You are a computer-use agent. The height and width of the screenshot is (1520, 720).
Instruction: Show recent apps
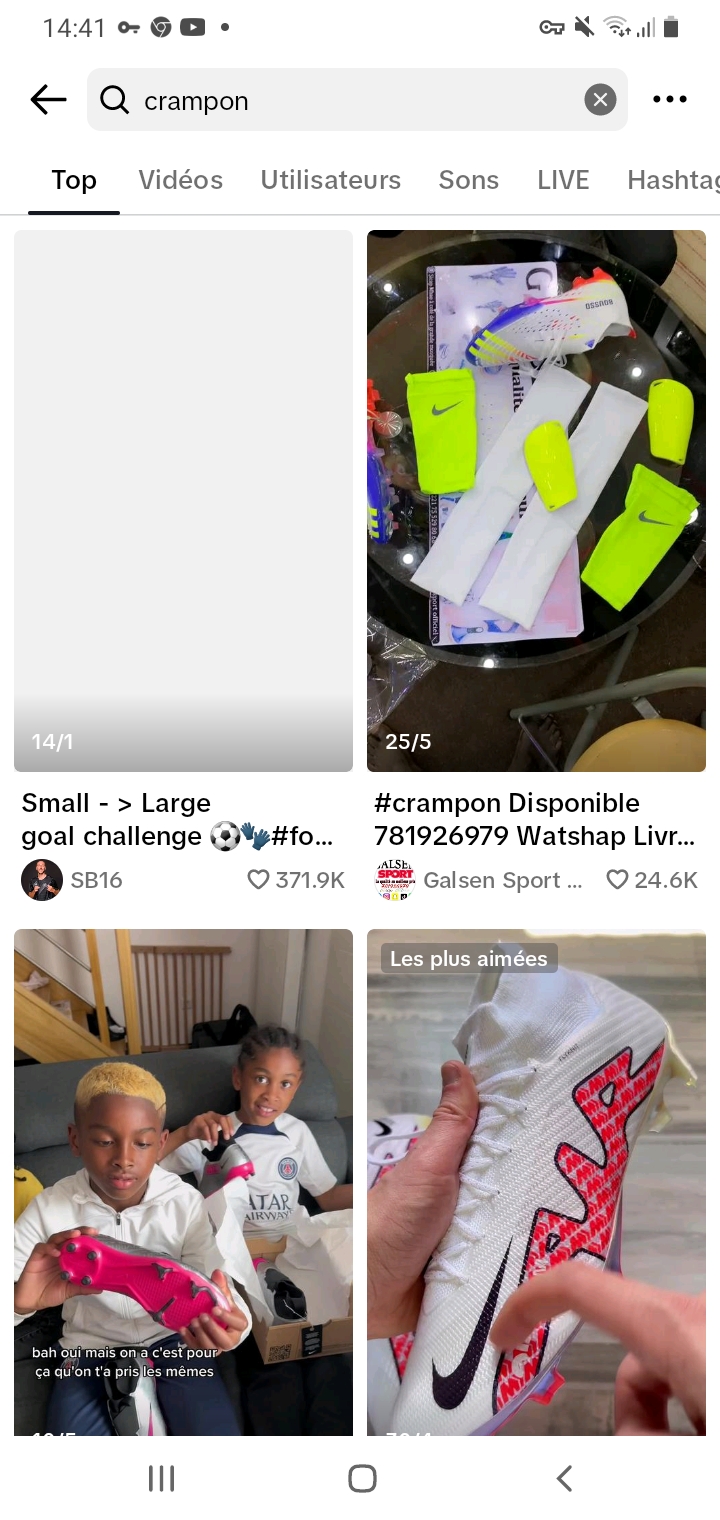[x=161, y=1478]
